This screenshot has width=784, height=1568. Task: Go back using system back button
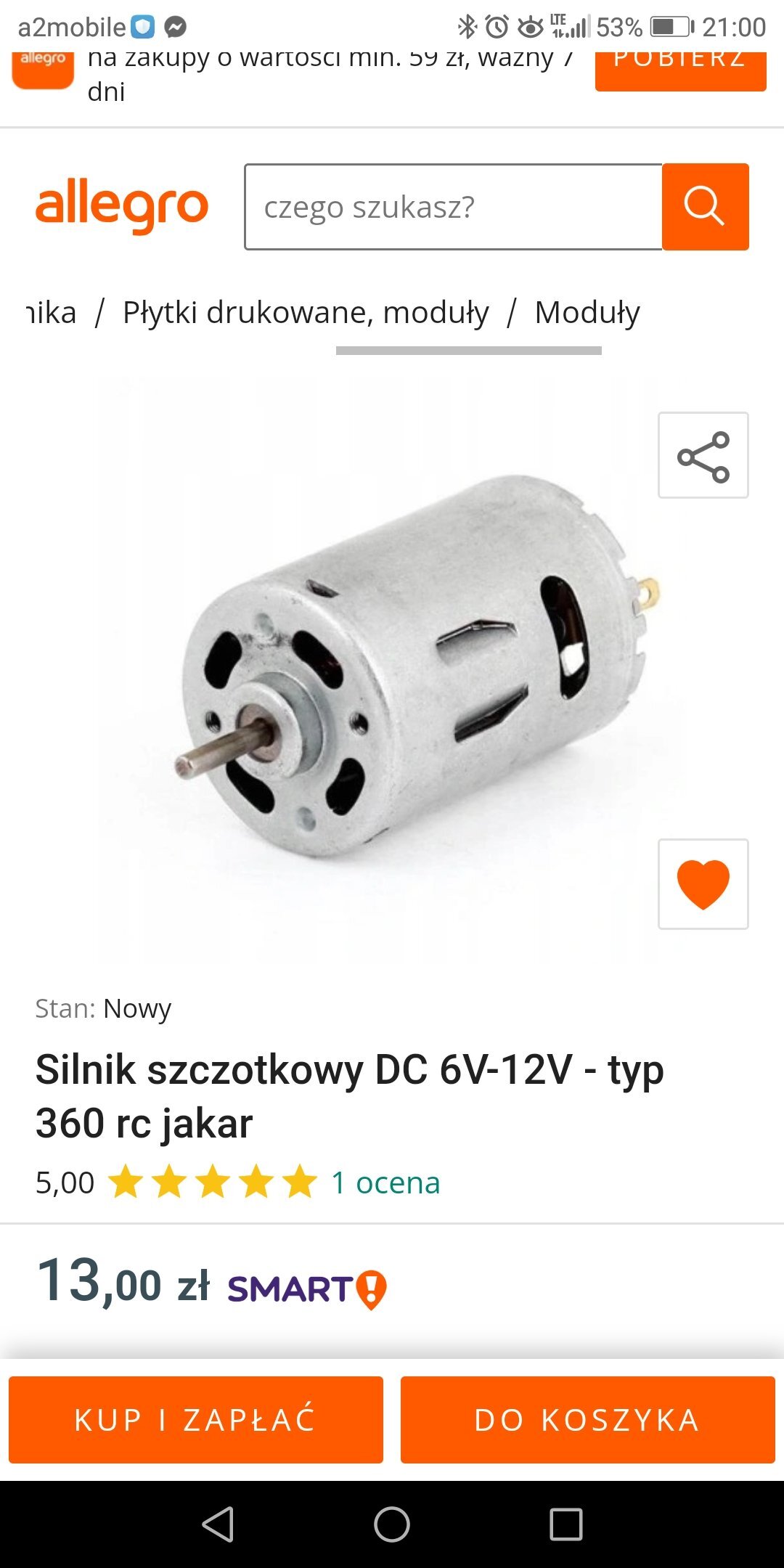(x=218, y=1524)
